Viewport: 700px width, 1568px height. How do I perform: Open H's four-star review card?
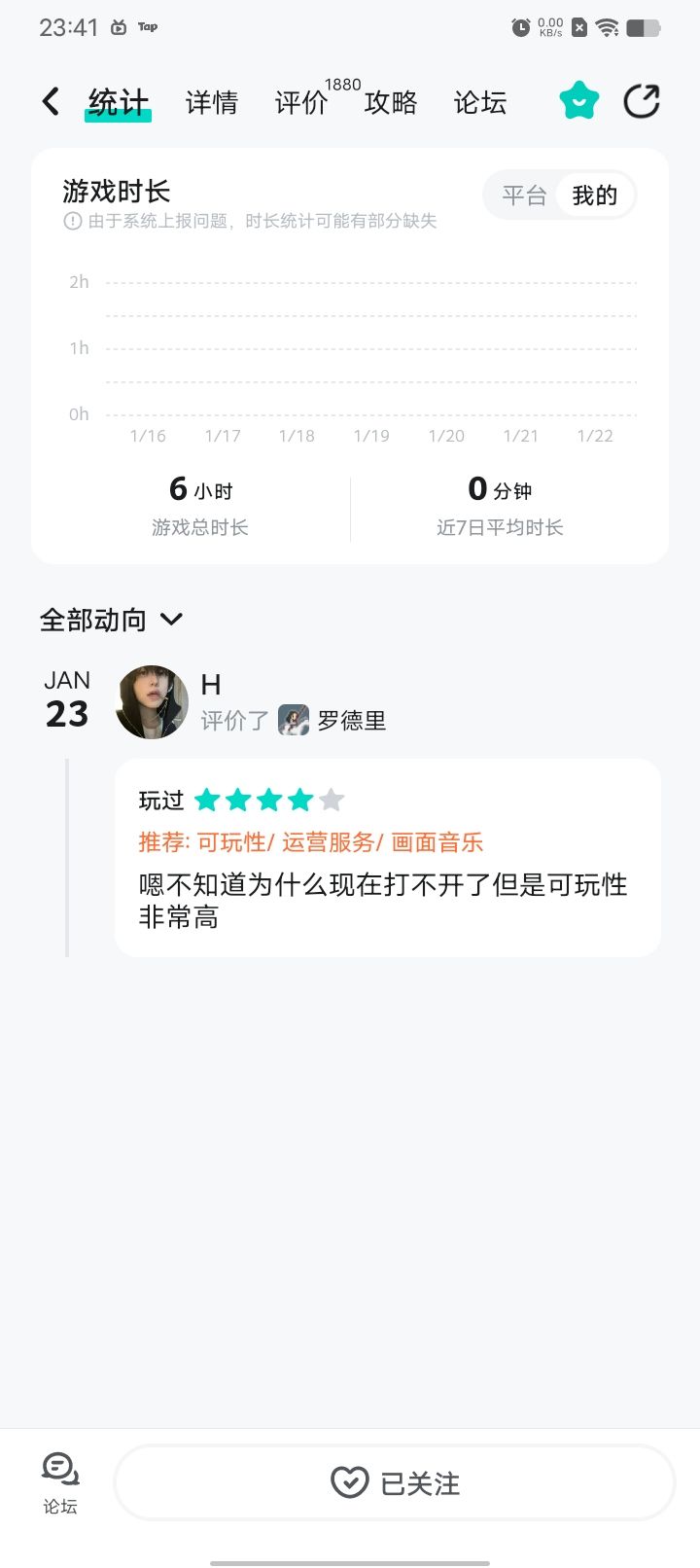click(387, 857)
